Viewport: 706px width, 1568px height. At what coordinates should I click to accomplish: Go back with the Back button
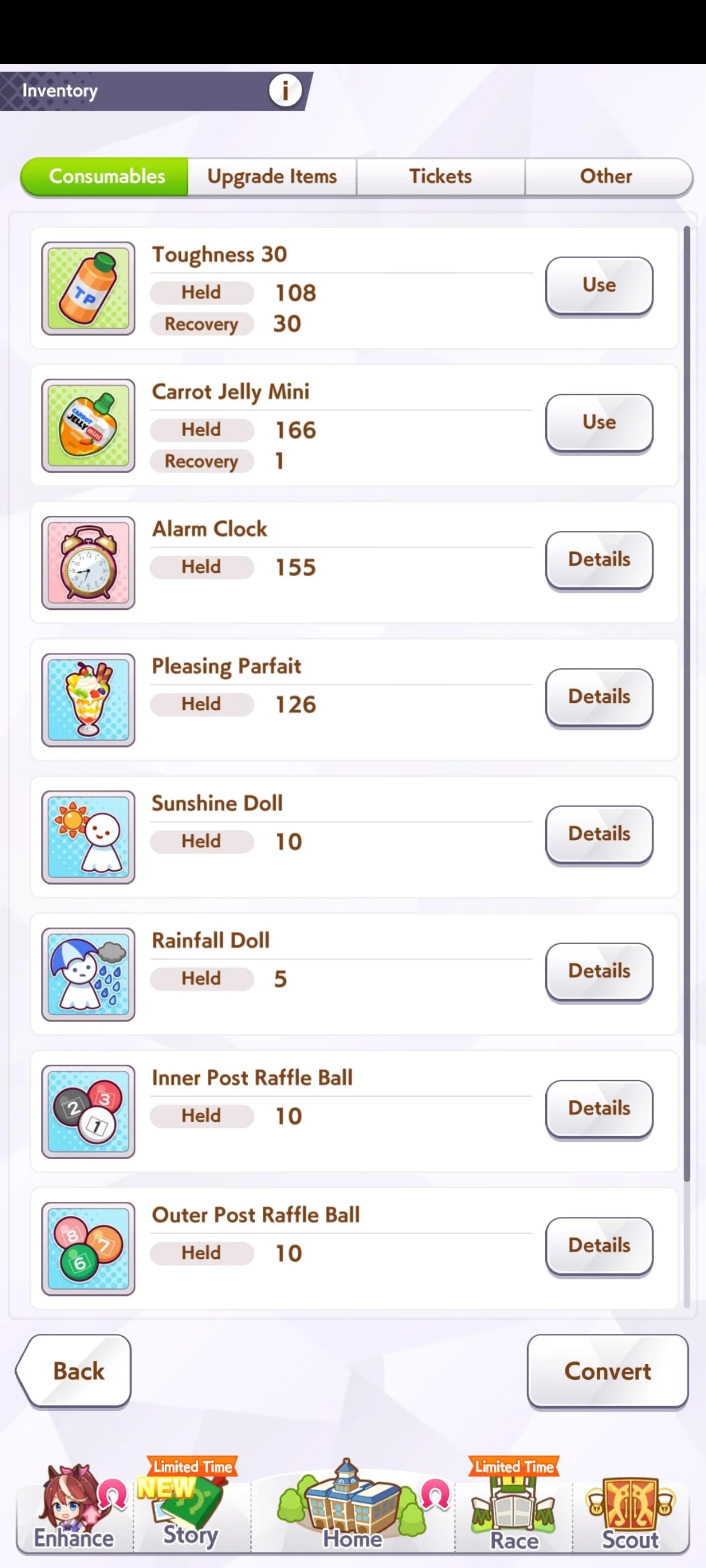tap(75, 1371)
